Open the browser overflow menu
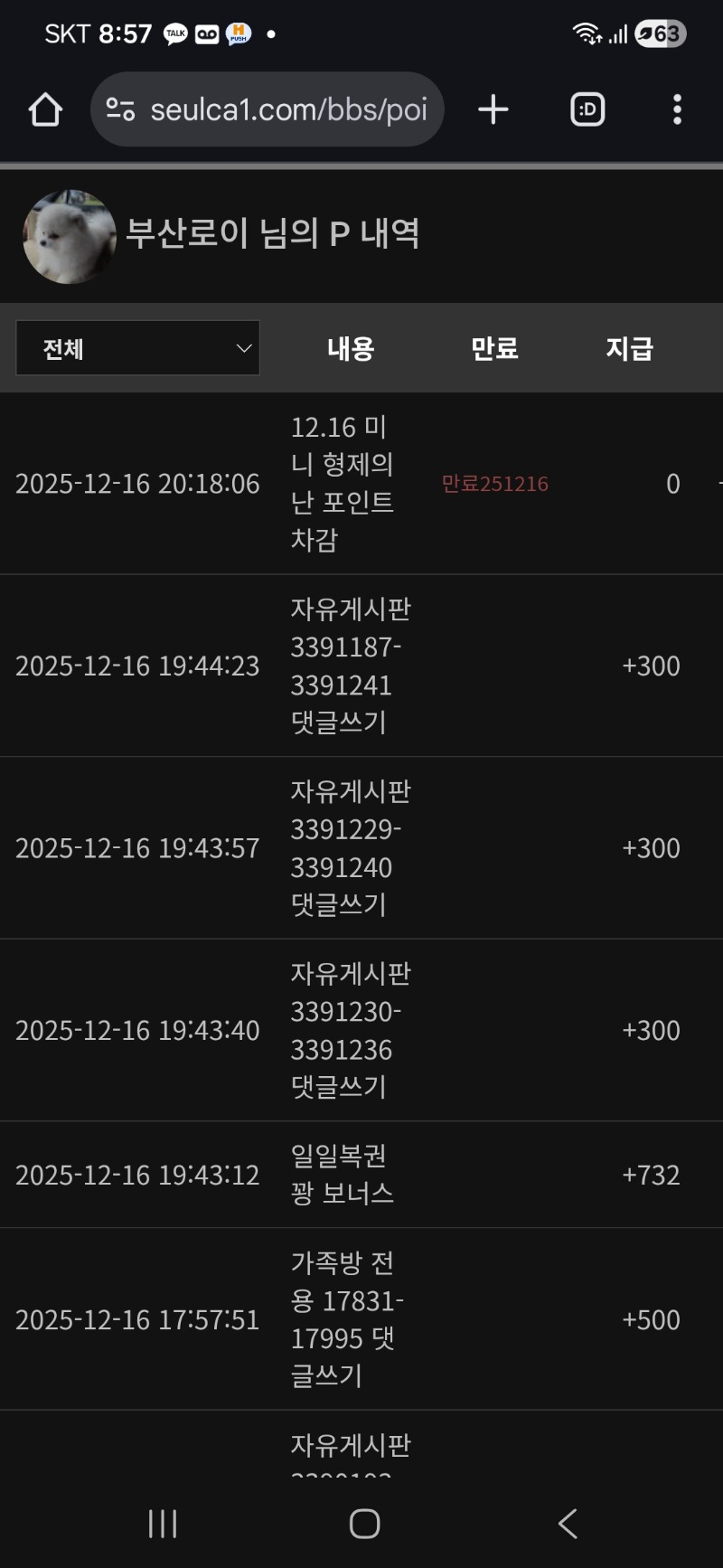The height and width of the screenshot is (1568, 723). pyautogui.click(x=677, y=110)
